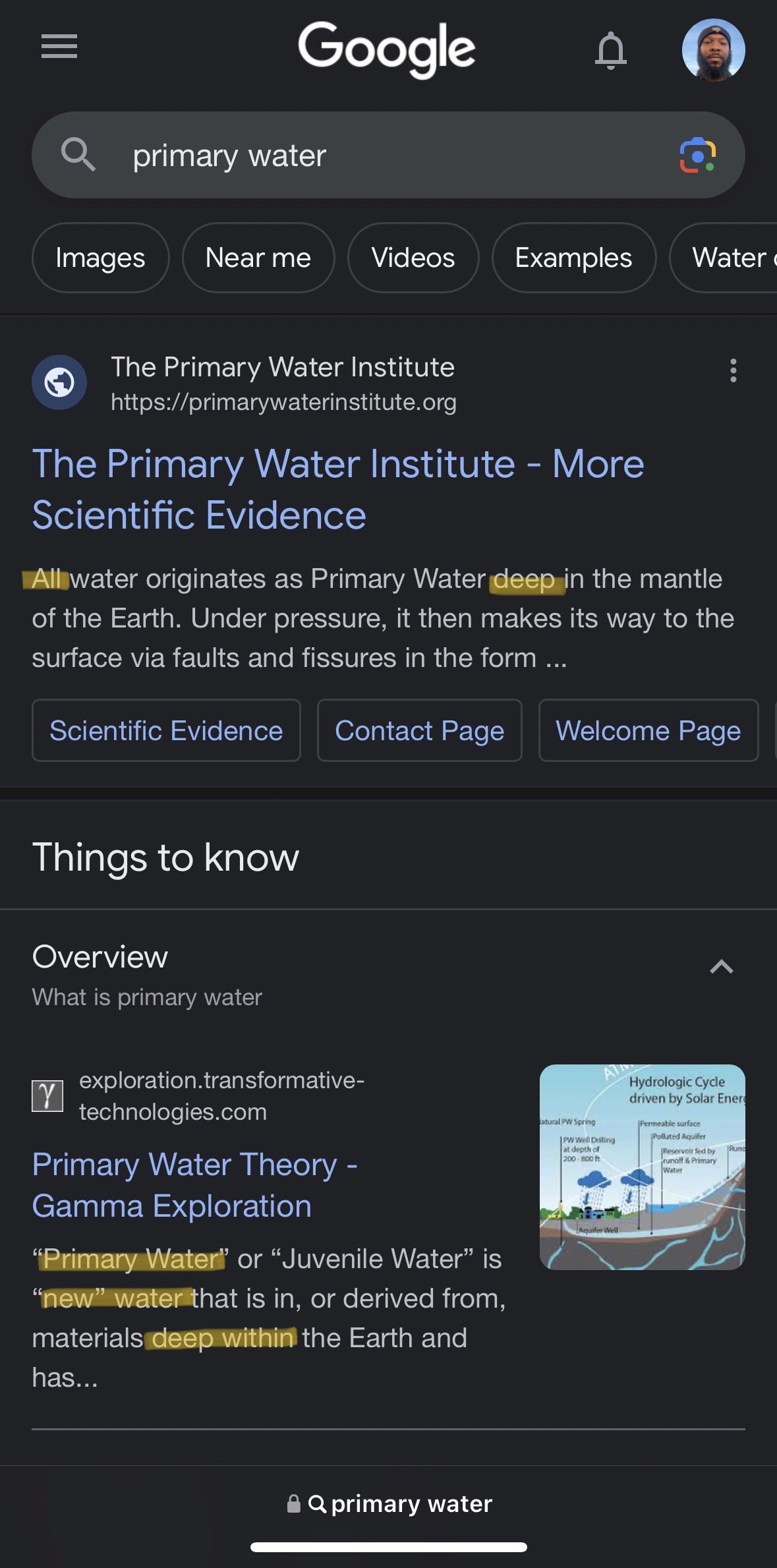This screenshot has width=777, height=1568.
Task: Enable the Examples search filter
Action: tap(574, 258)
